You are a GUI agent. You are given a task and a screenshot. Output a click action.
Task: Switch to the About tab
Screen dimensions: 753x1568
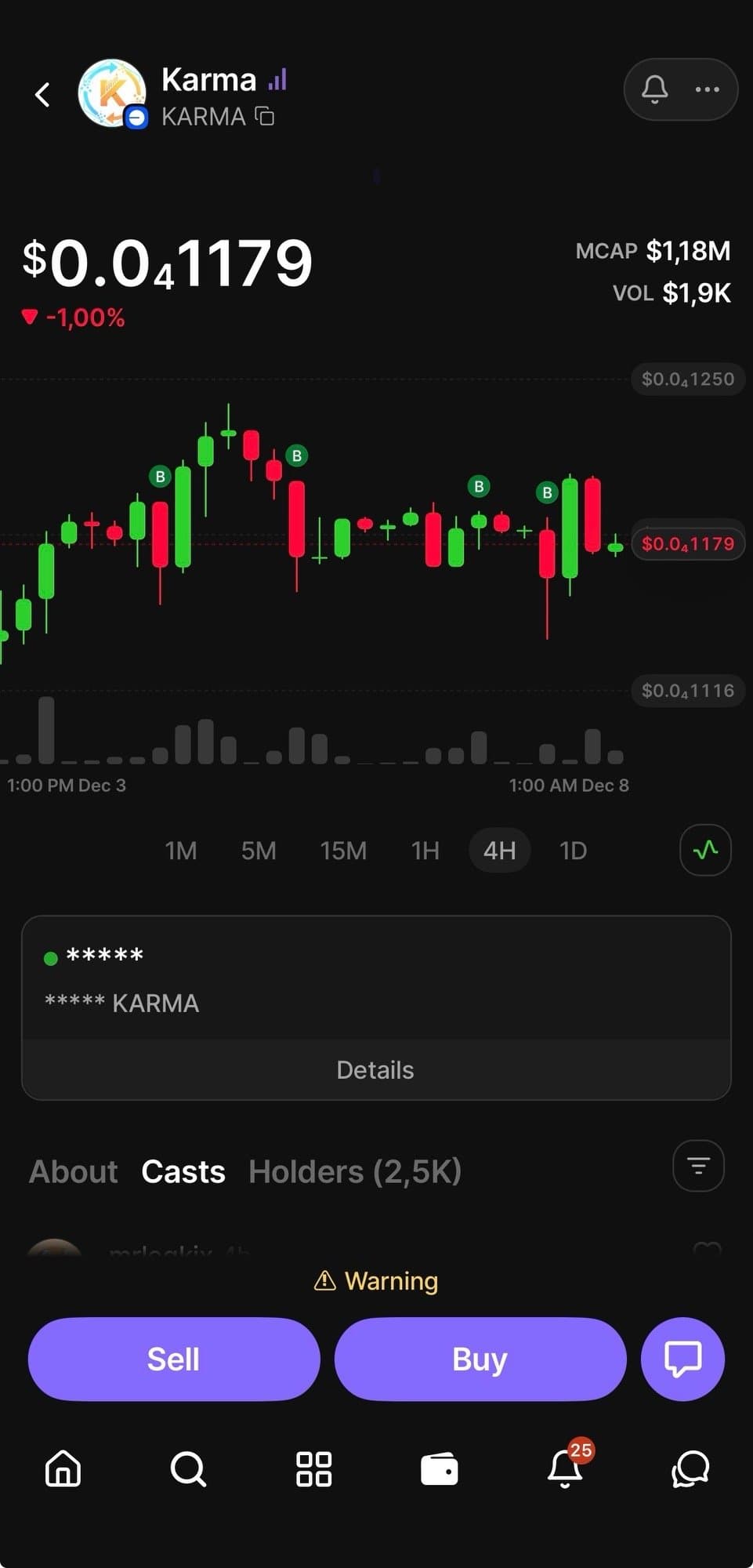click(74, 1171)
